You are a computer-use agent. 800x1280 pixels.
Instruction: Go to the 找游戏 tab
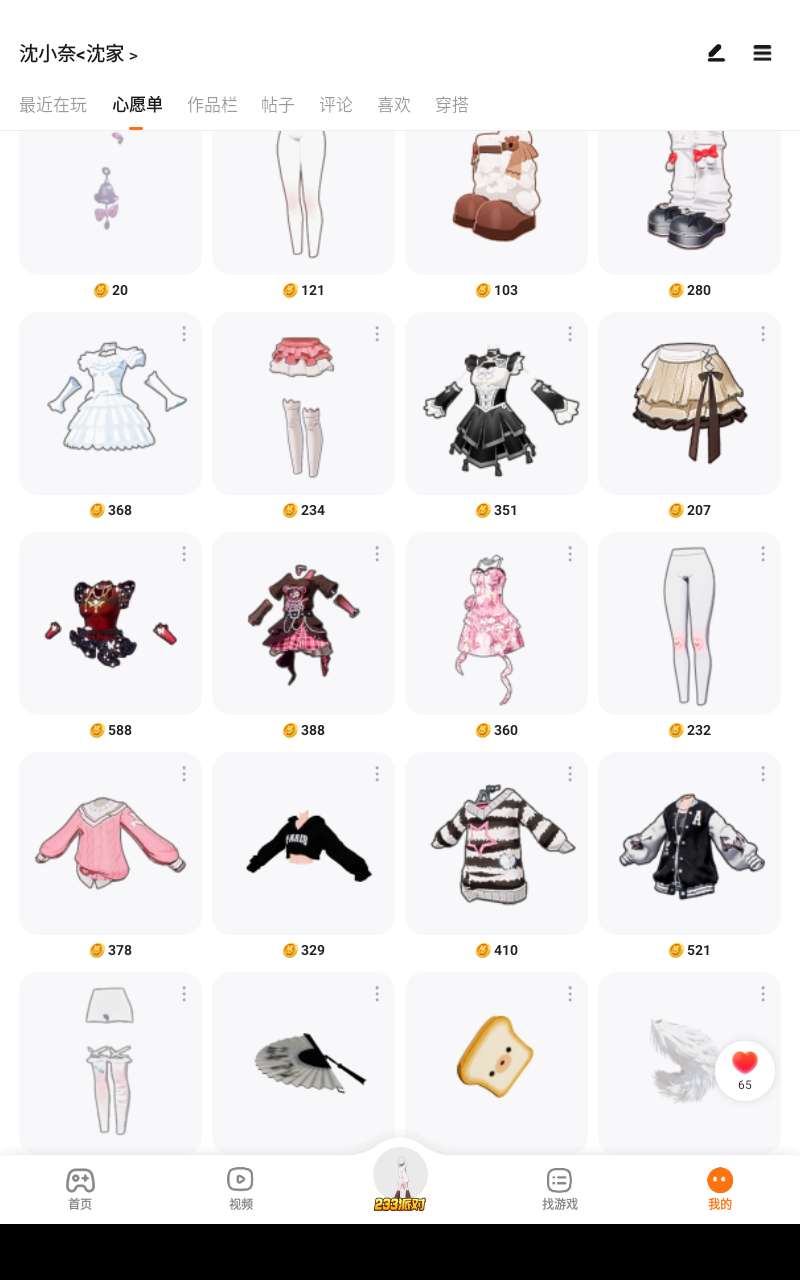click(x=560, y=1188)
